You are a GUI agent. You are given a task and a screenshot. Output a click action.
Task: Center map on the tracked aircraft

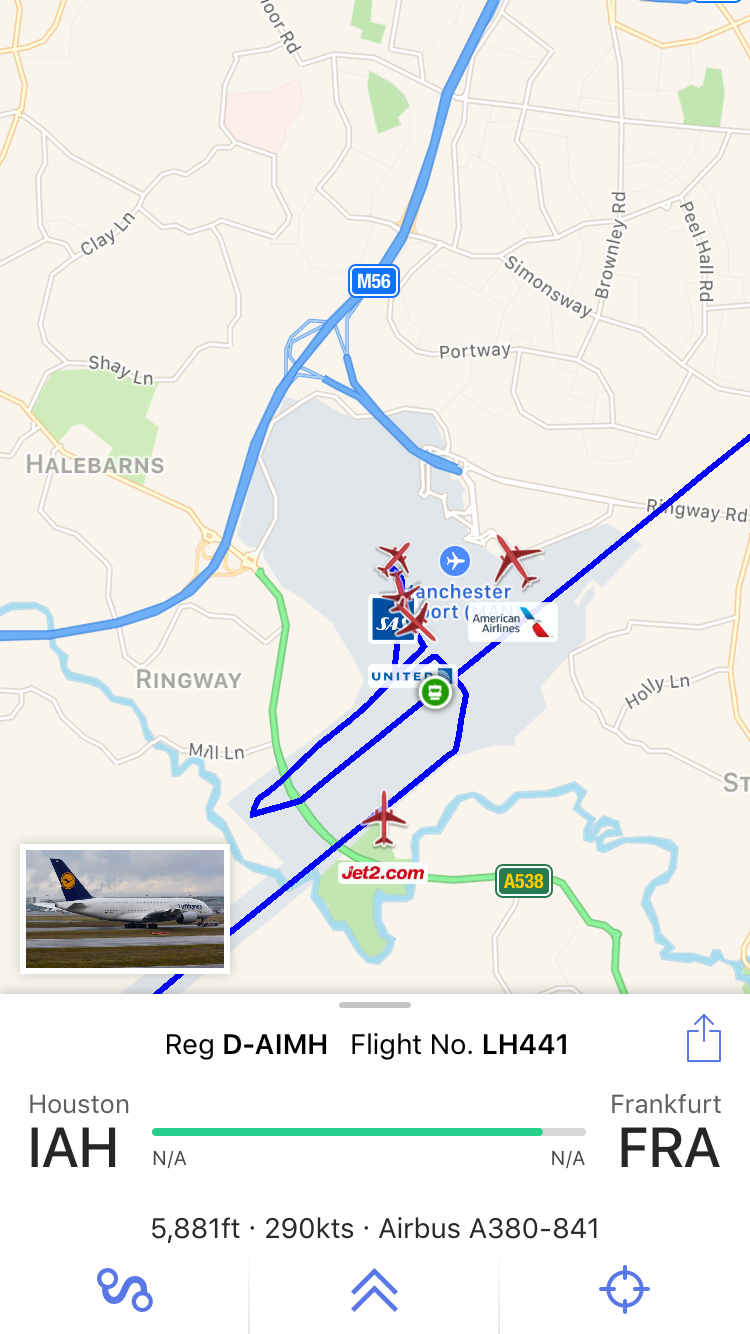[625, 1289]
